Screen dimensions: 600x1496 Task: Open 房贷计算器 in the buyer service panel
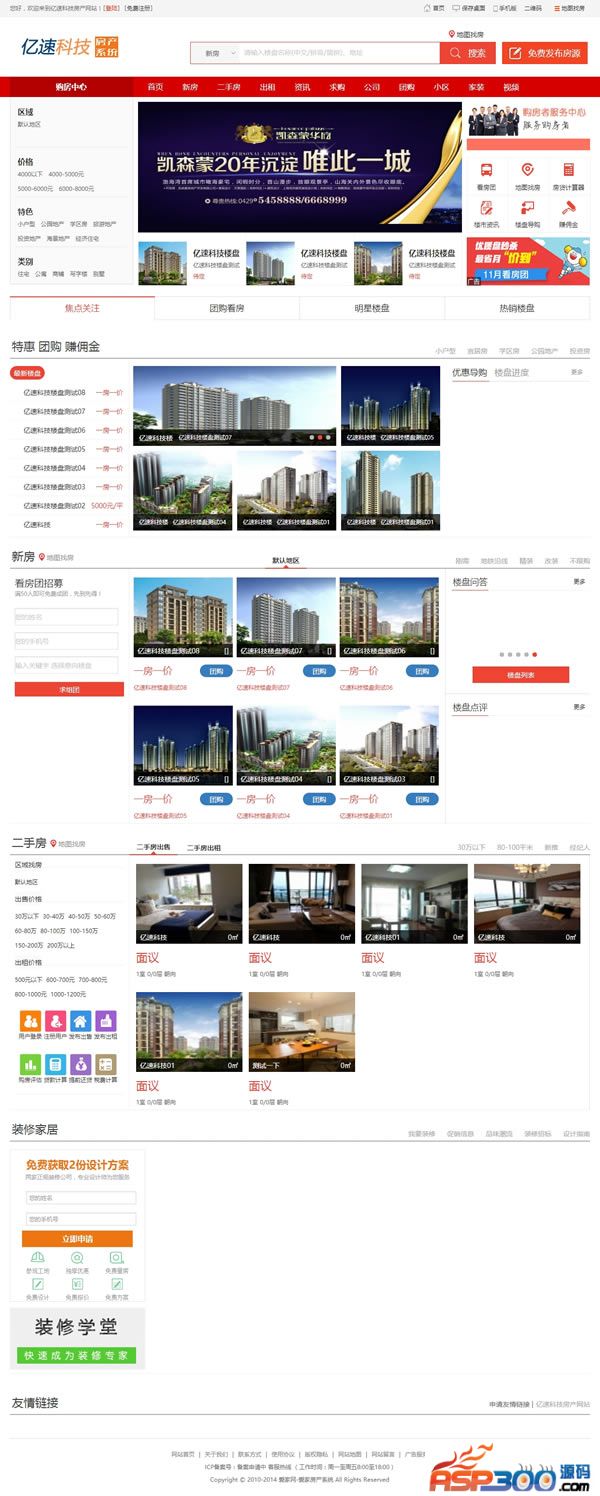point(567,176)
